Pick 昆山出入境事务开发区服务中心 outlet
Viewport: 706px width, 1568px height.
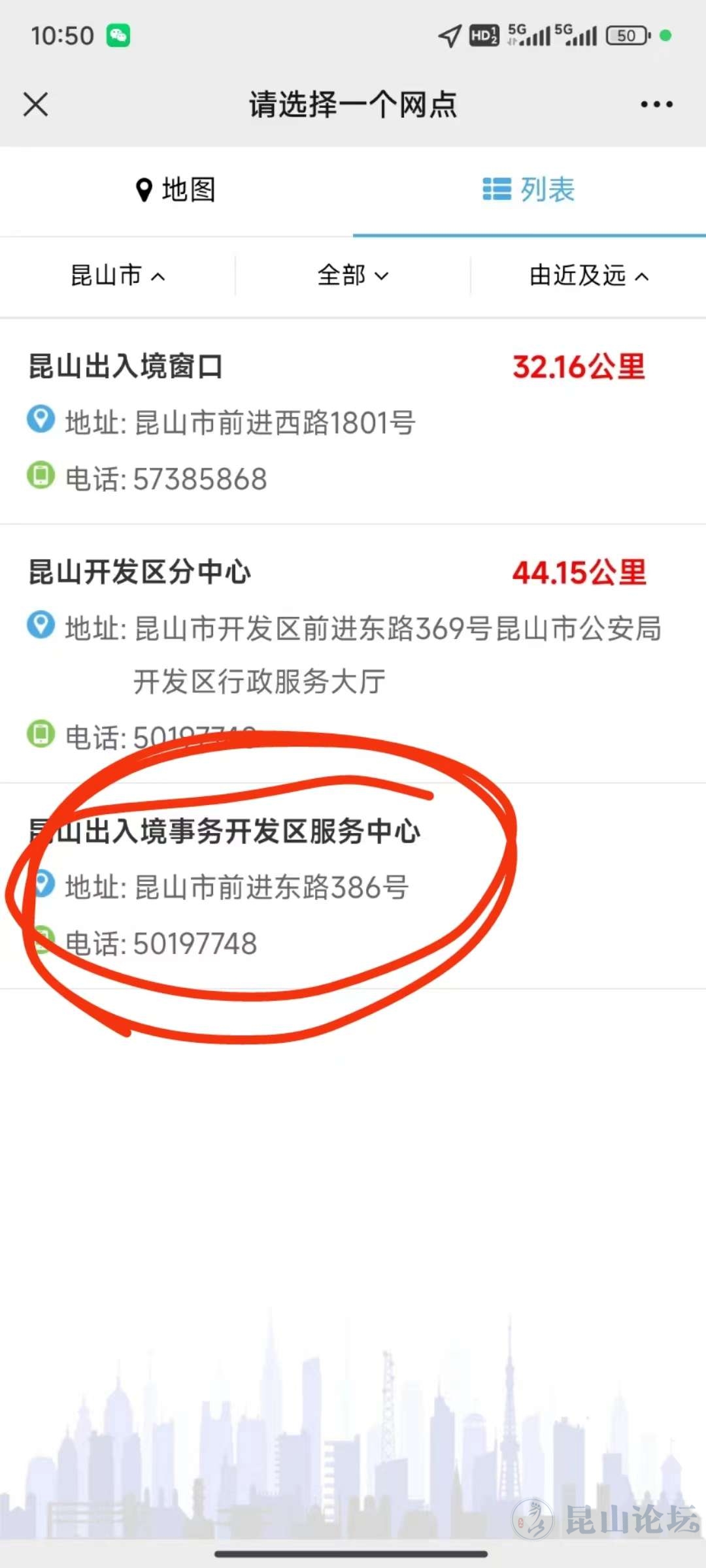click(x=226, y=832)
